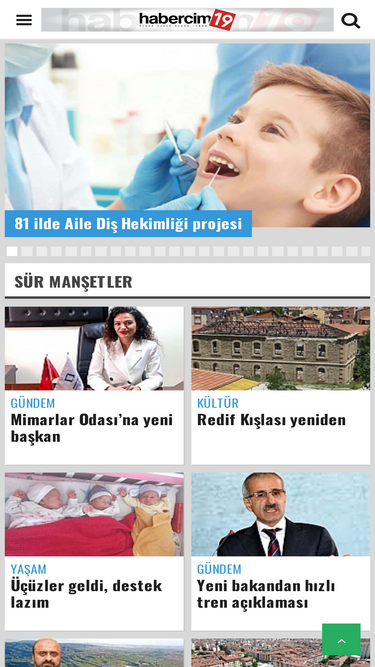Open Yeni bakandan hızlı tren açıklaması
The height and width of the screenshot is (667, 375).
point(266,594)
